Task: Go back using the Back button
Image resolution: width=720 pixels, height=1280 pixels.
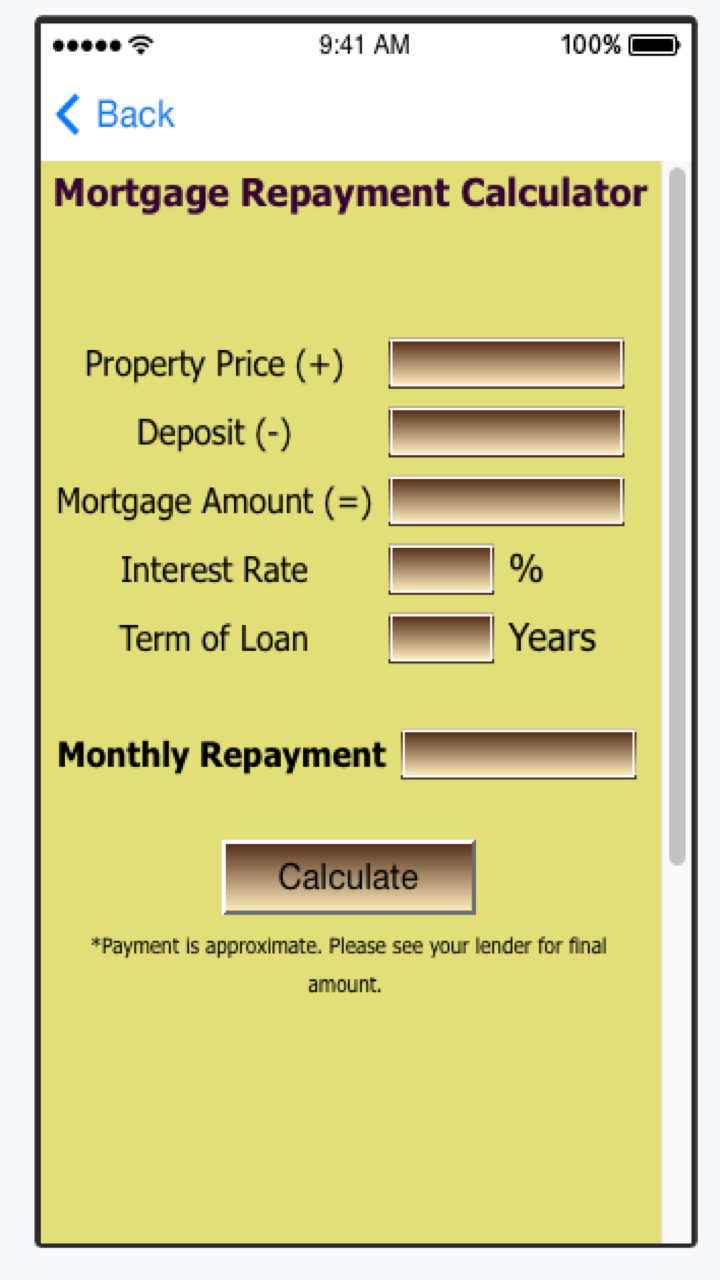Action: point(115,115)
